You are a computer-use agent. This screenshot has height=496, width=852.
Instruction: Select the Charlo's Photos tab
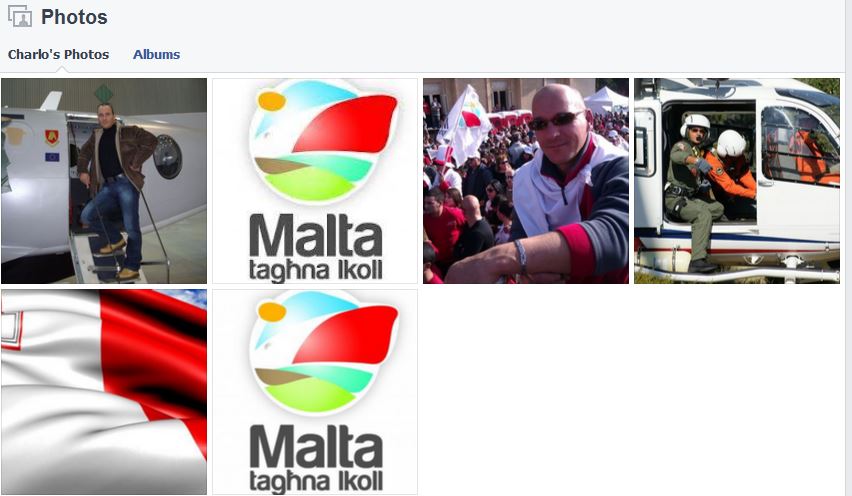(x=58, y=54)
